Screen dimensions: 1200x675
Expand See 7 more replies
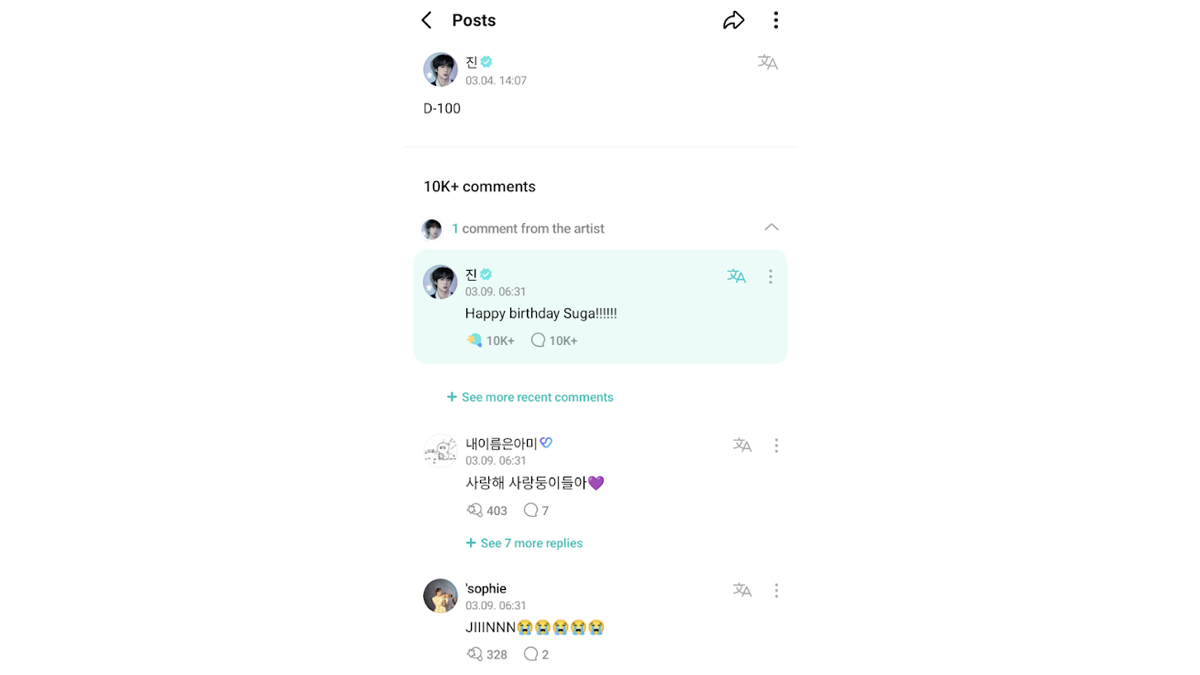(x=524, y=543)
